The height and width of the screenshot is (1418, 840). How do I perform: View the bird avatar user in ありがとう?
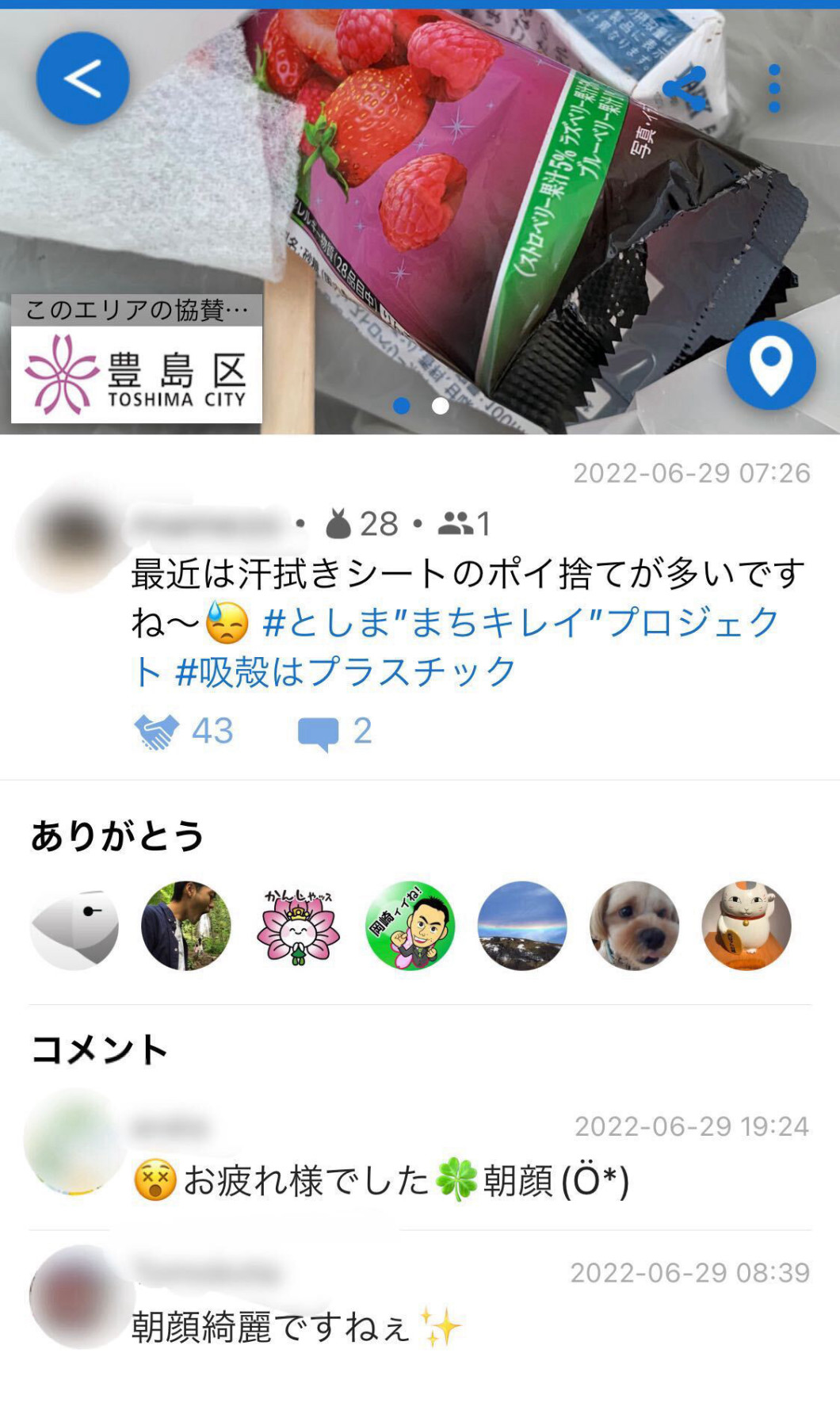[x=74, y=926]
